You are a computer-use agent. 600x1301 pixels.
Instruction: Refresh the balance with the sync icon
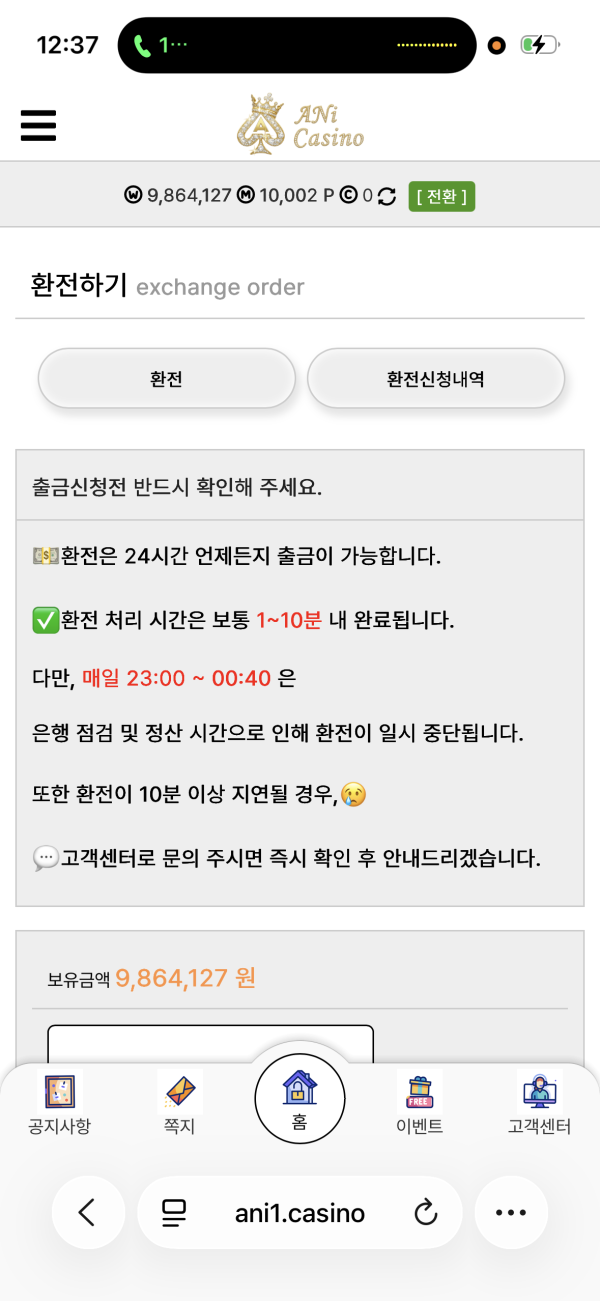387,196
